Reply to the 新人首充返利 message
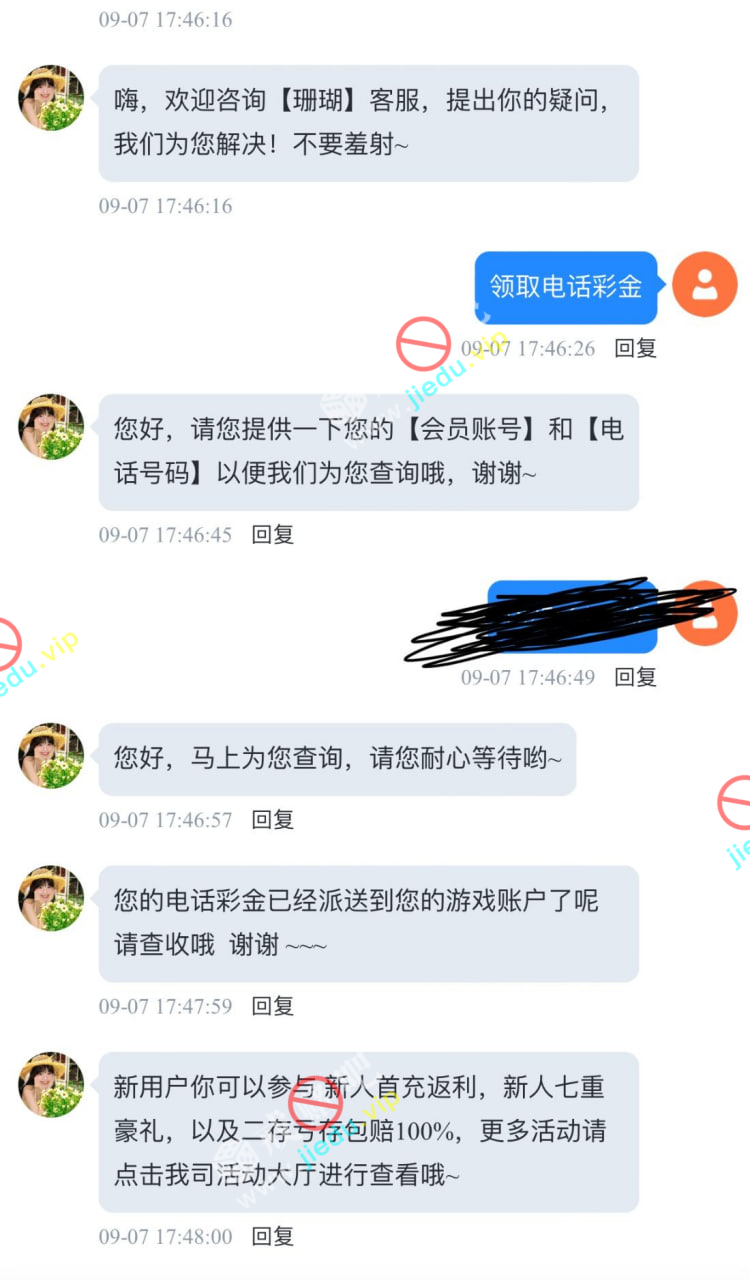 pyautogui.click(x=272, y=1236)
